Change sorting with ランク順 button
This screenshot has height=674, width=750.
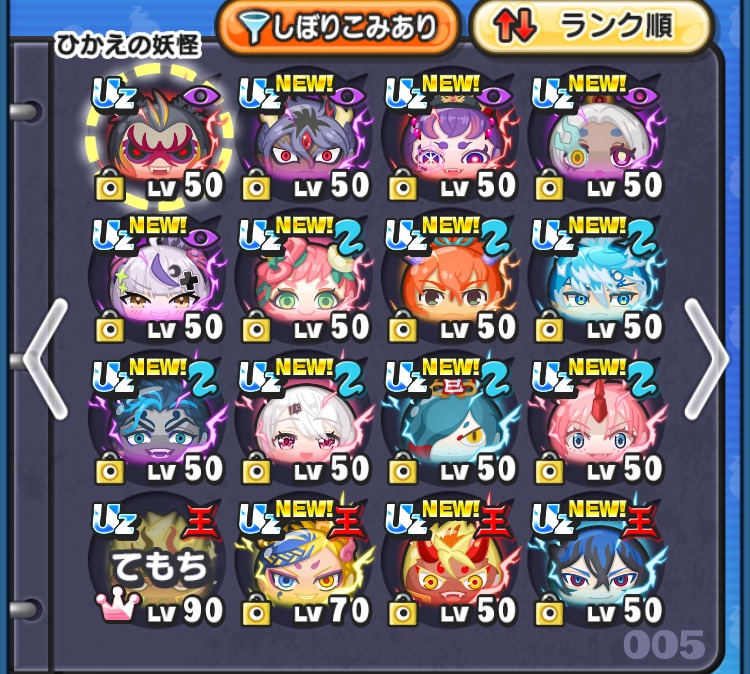point(592,28)
